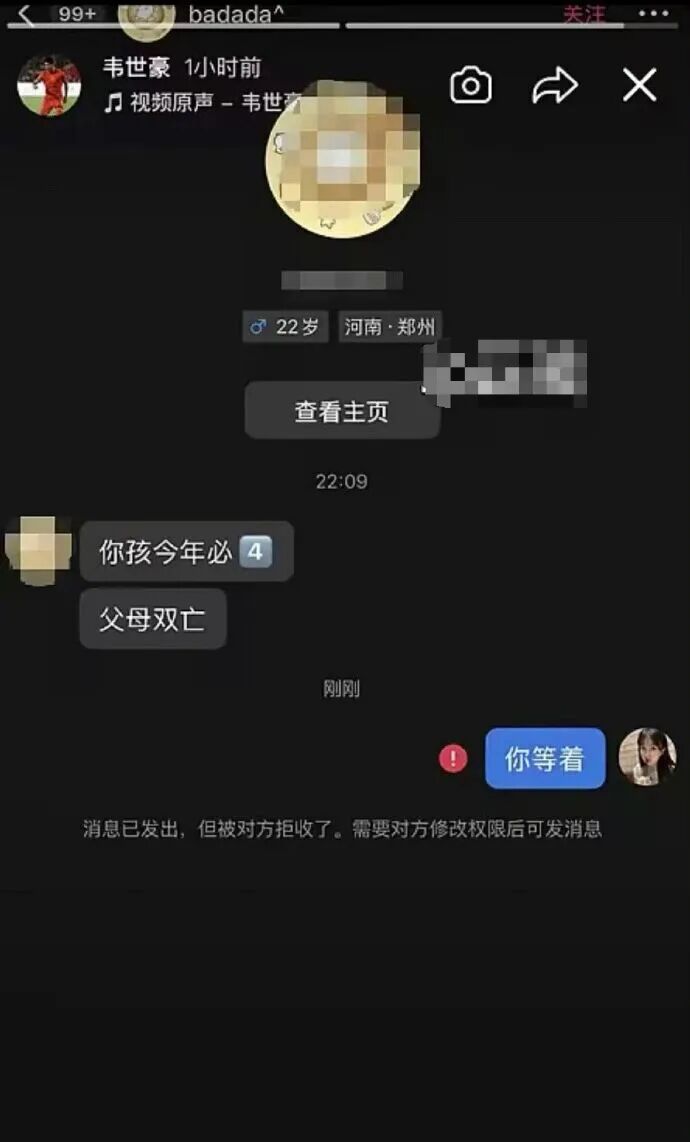This screenshot has width=690, height=1142.
Task: Open the 视频原声 music track
Action: click(x=203, y=103)
